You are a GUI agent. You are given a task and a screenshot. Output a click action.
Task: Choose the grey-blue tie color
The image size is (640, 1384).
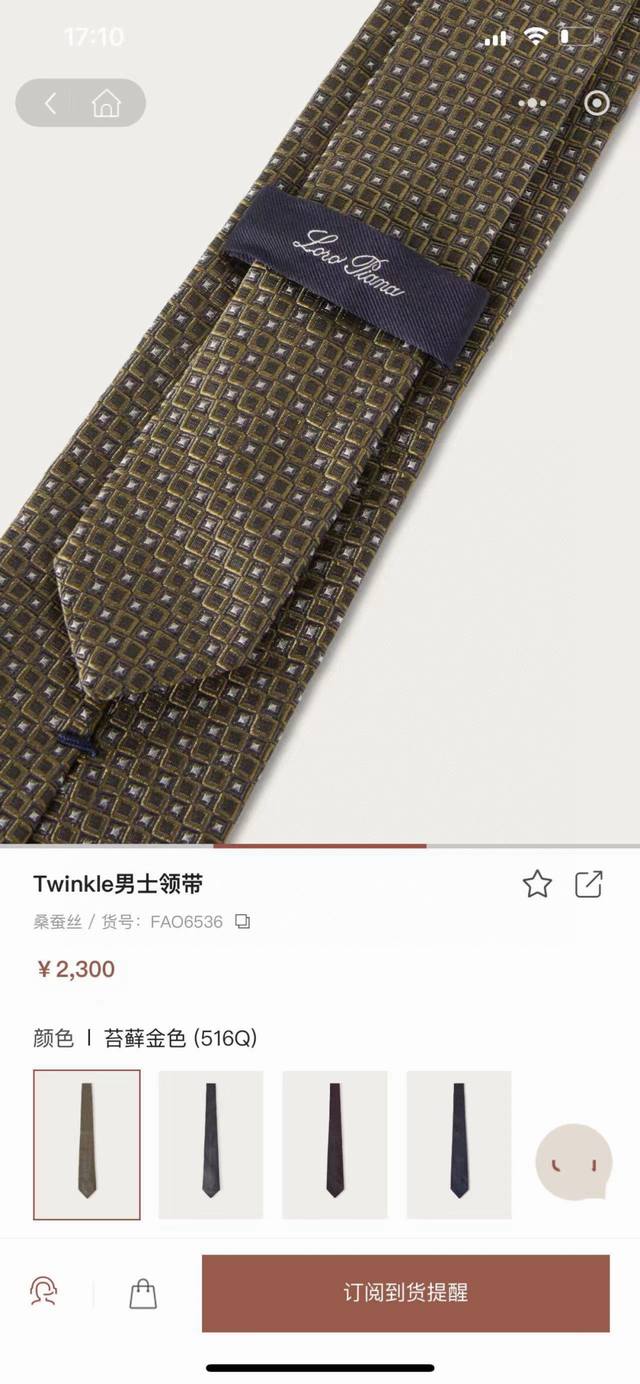tap(211, 1144)
